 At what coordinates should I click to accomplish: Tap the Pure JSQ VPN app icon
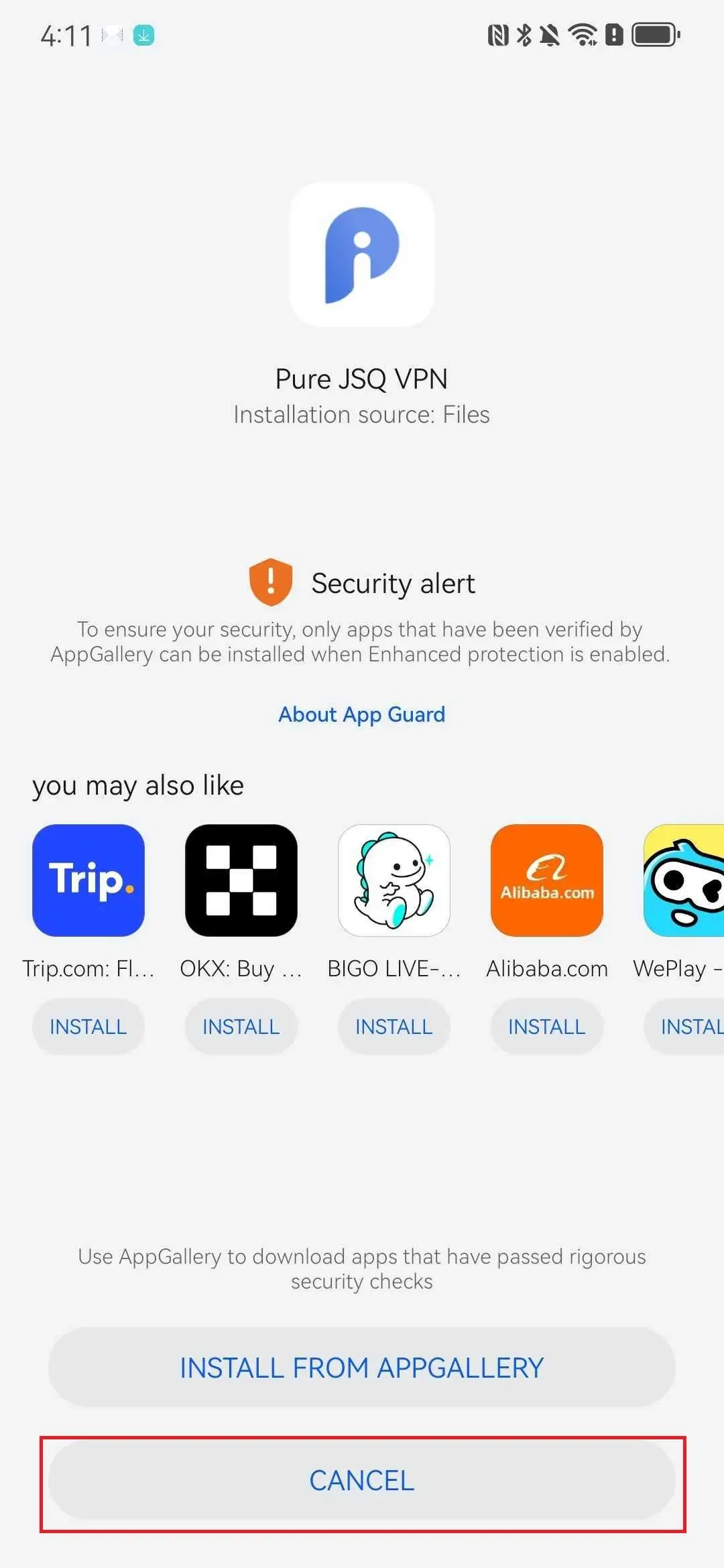(361, 253)
